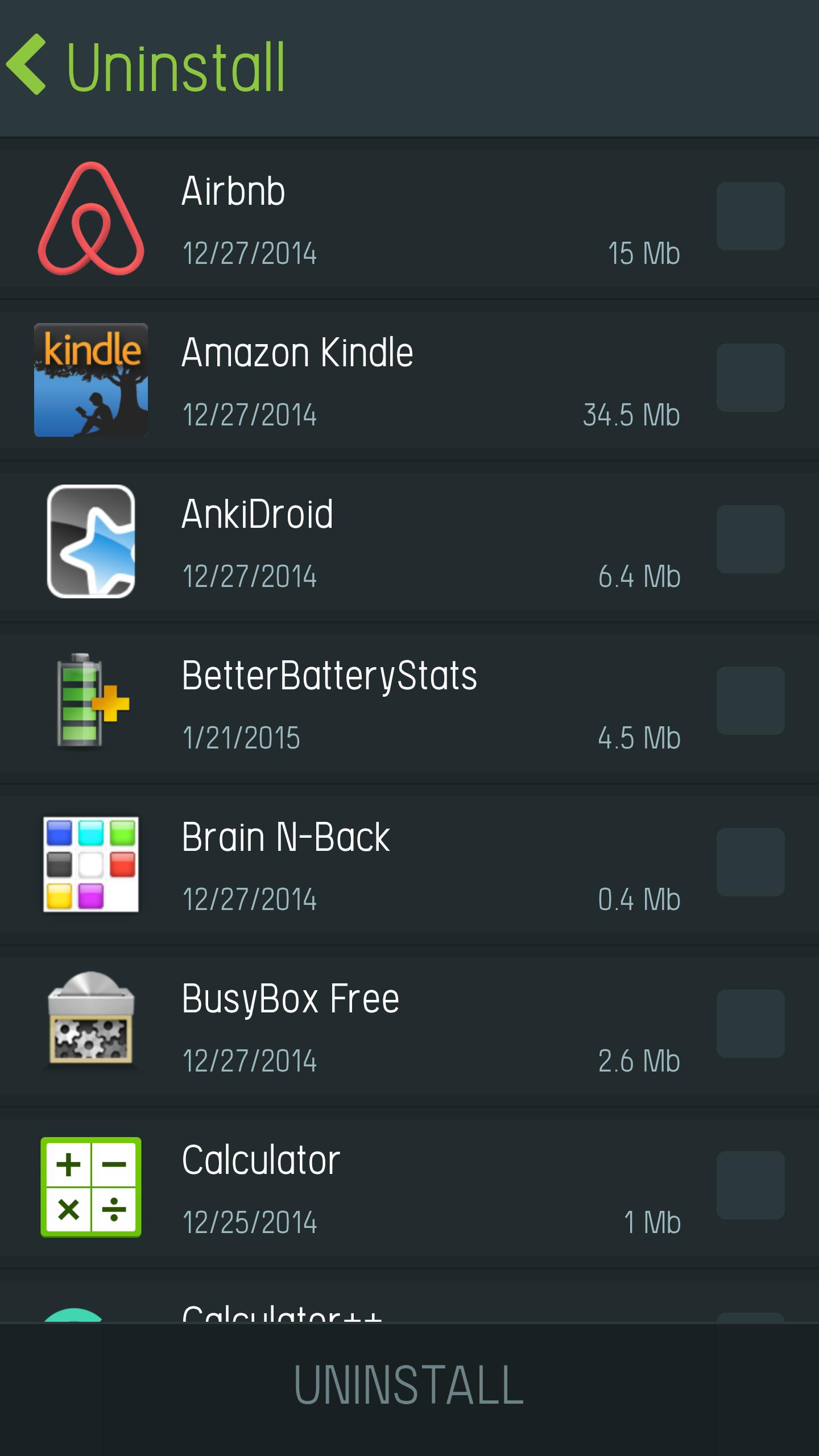Image resolution: width=819 pixels, height=1456 pixels.
Task: Tap the back chevron to return
Action: pos(28,64)
